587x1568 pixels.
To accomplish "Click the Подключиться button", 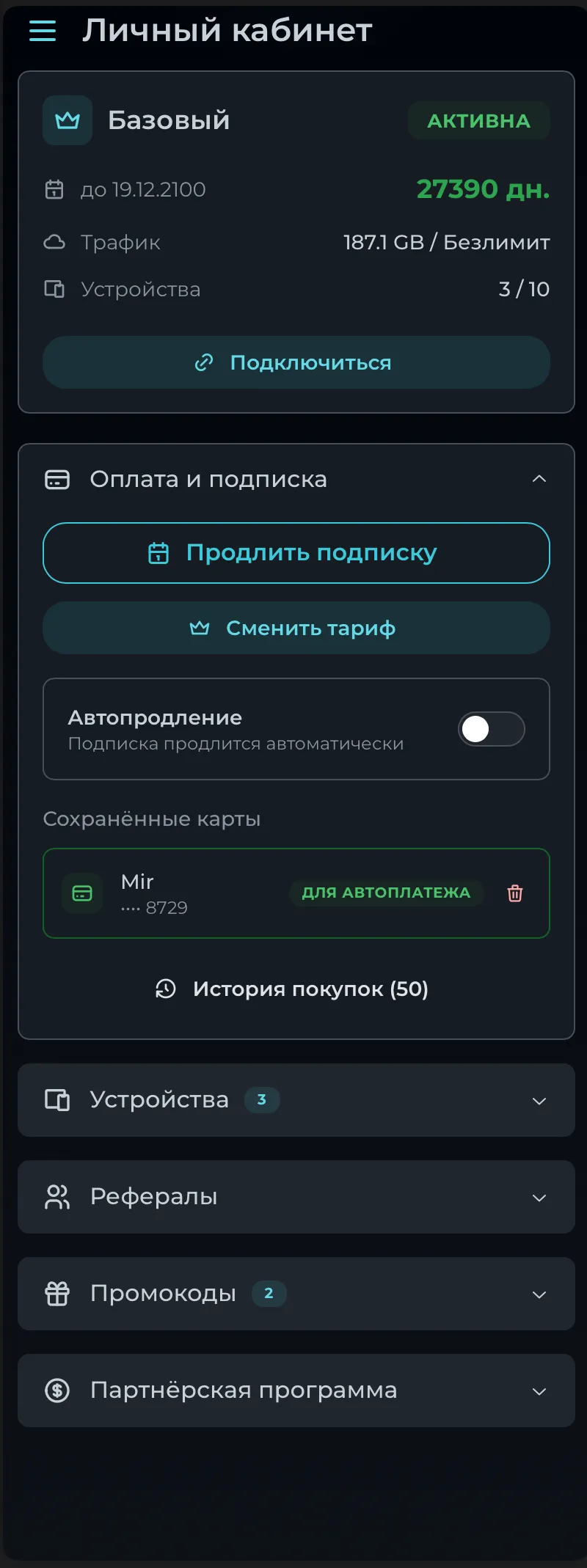I will click(296, 362).
